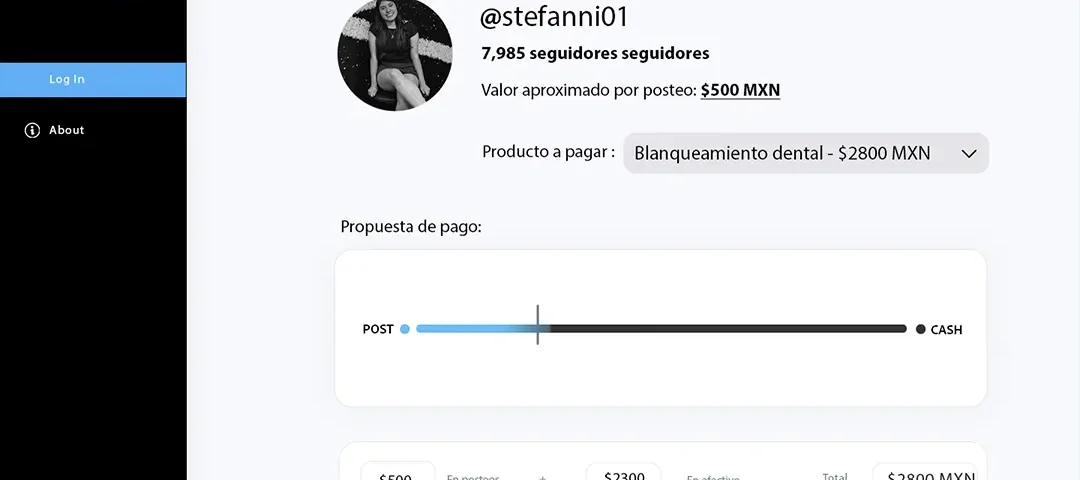Expand the Producto a pagar dropdown
Viewport: 1080px width, 480px height.
point(805,153)
